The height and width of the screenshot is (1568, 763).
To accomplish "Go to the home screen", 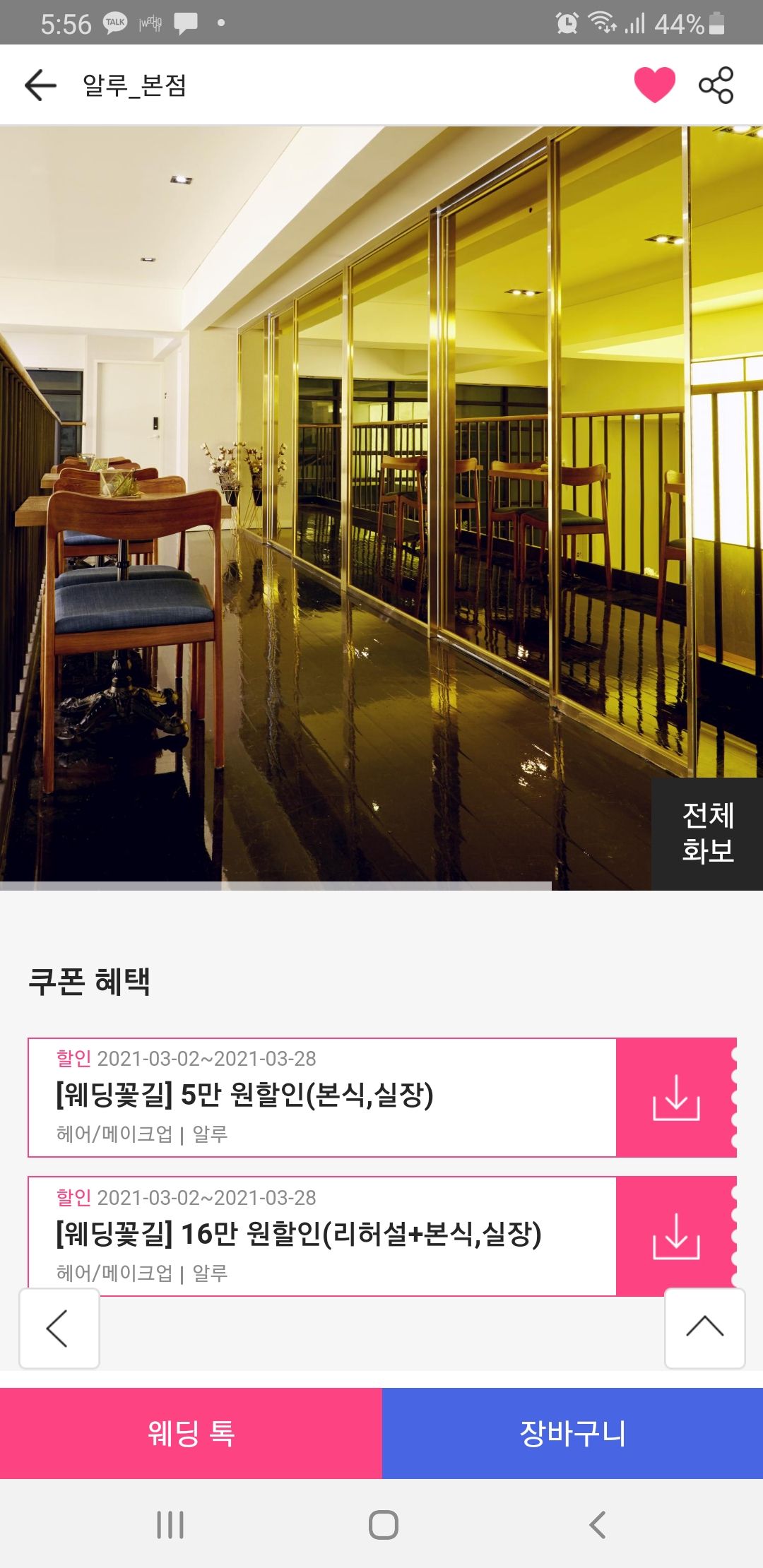I will pos(383,1525).
